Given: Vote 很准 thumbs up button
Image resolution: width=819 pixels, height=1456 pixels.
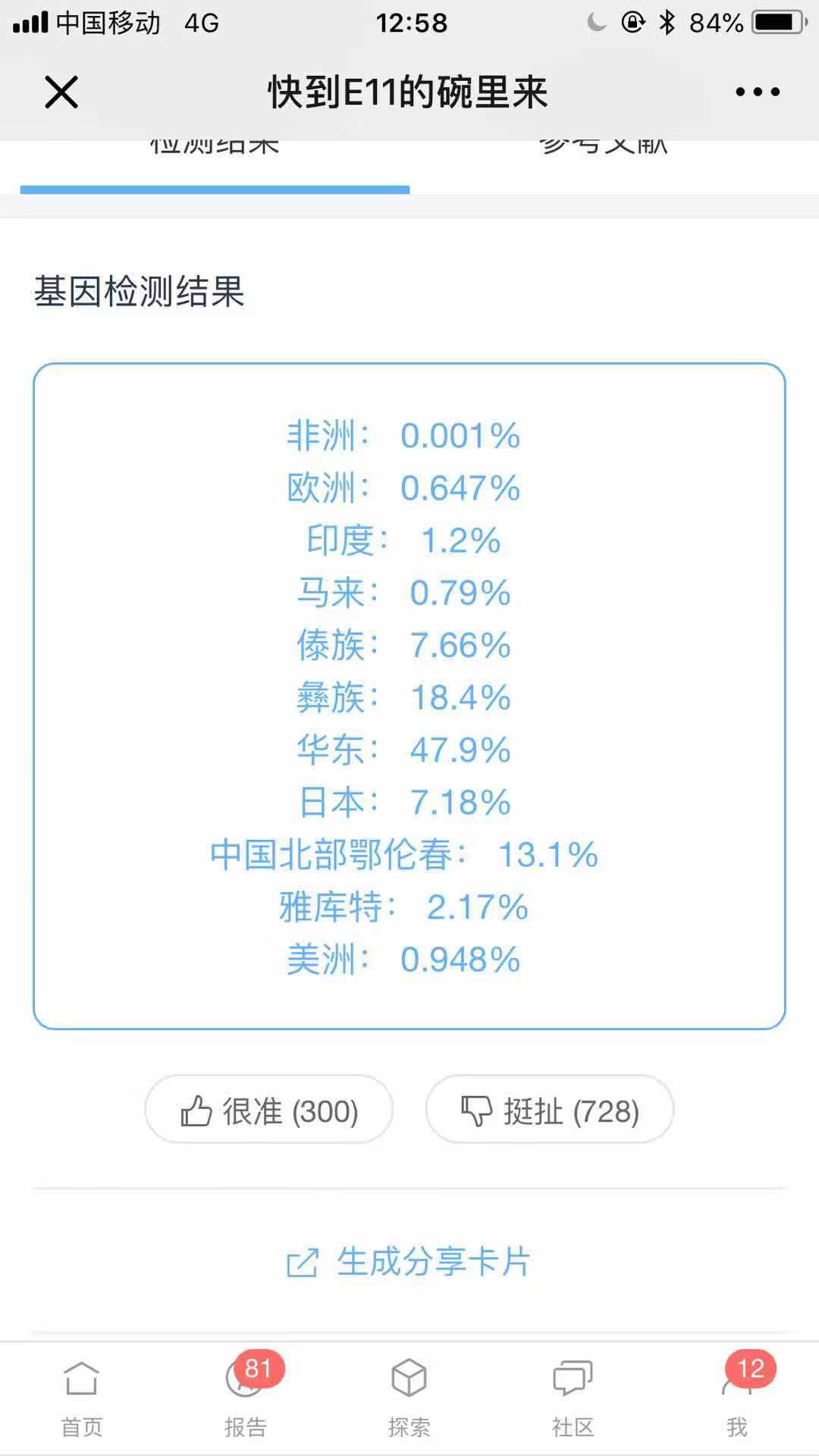Looking at the screenshot, I should 269,1110.
